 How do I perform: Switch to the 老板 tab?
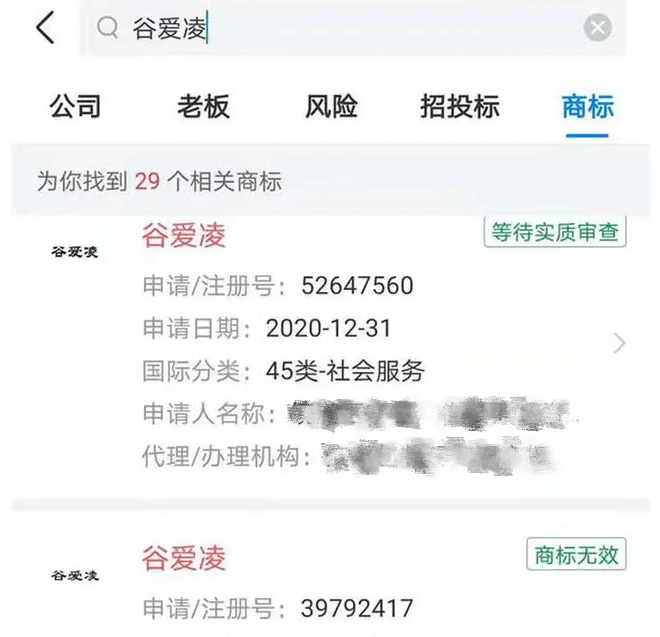pos(203,107)
